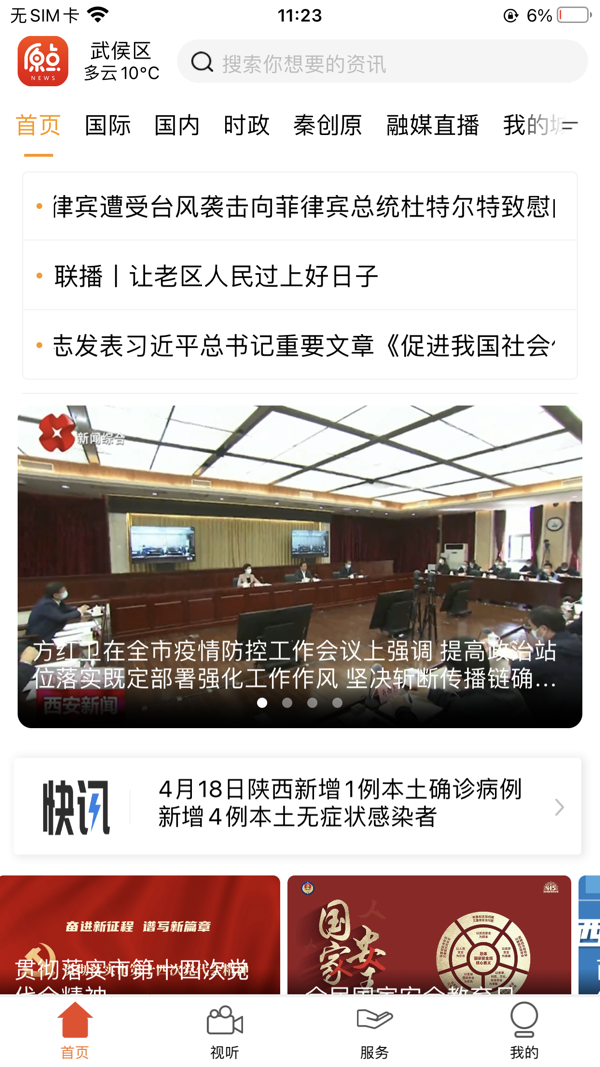
Task: Read the 联播 让老区人民过上好日子 headline
Action: pyautogui.click(x=300, y=276)
